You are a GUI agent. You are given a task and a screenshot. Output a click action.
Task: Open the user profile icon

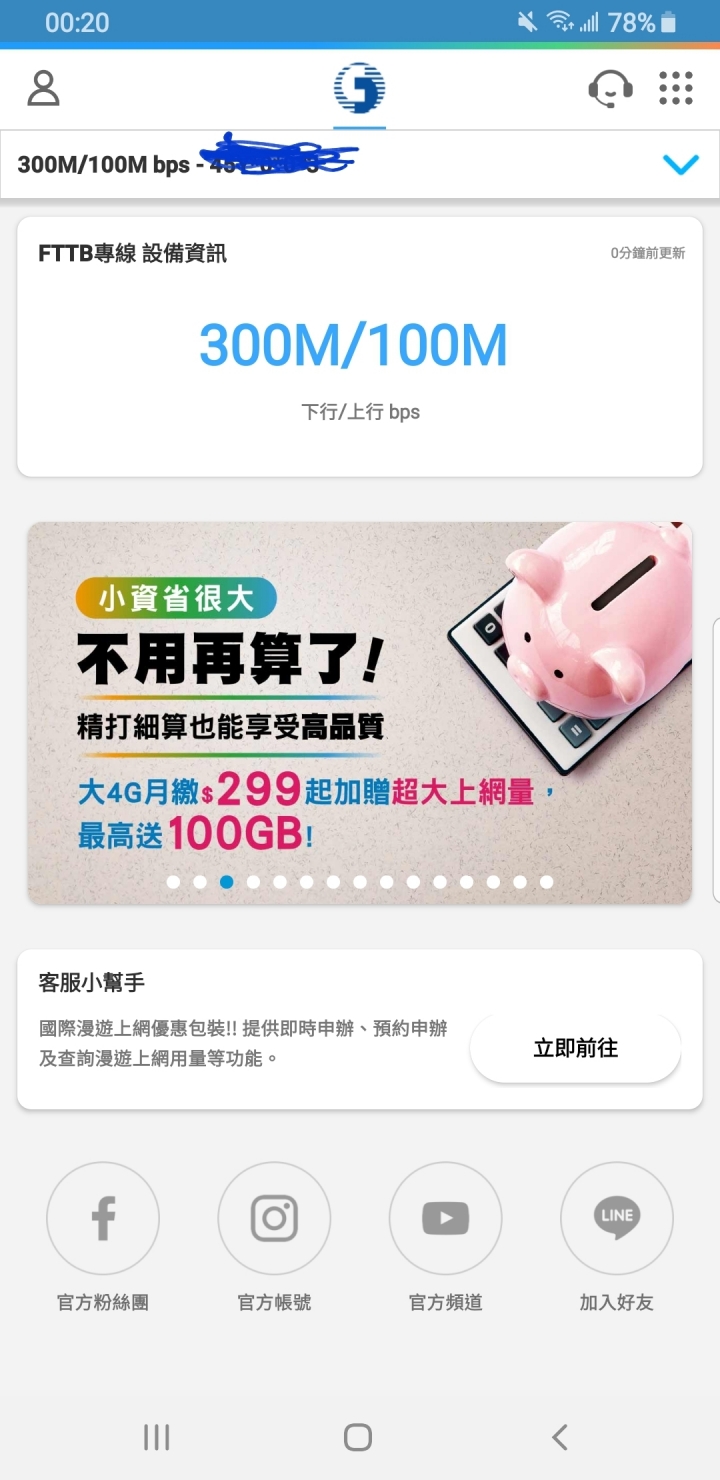[x=43, y=89]
